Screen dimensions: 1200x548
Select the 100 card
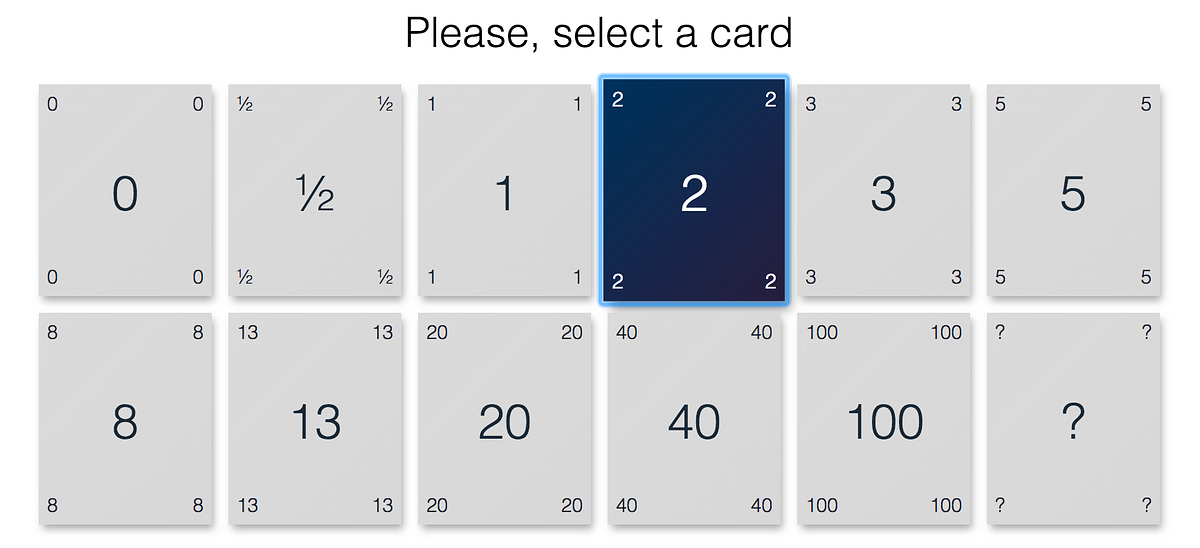(x=884, y=418)
